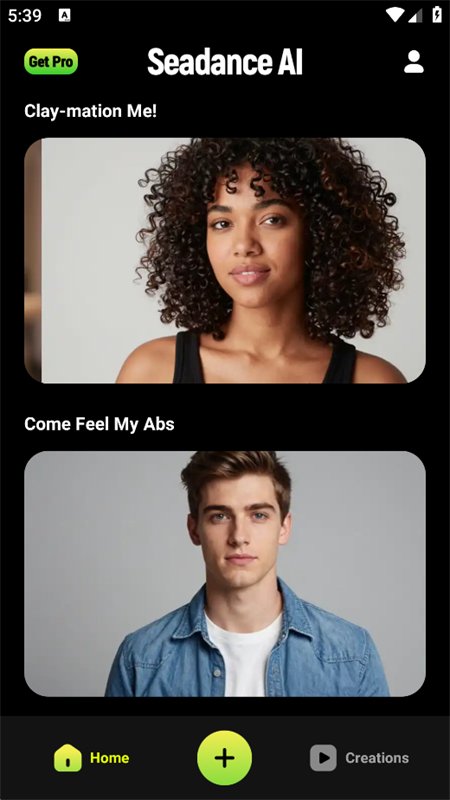The height and width of the screenshot is (800, 450).
Task: Switch to the Home tab
Action: tap(92, 758)
